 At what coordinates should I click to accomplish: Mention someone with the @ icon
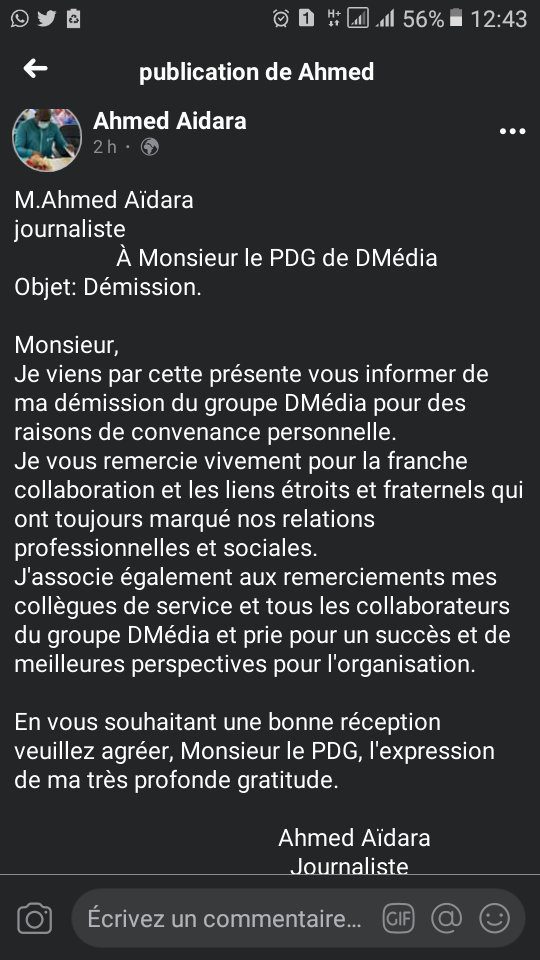(x=446, y=918)
